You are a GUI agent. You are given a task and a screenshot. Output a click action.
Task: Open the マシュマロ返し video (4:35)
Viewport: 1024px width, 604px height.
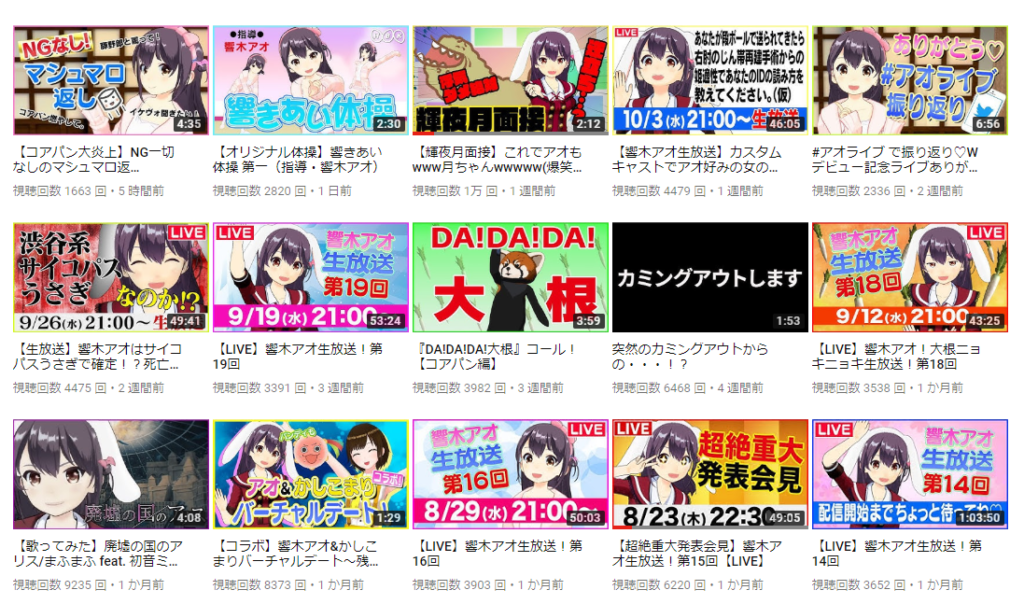(x=110, y=80)
